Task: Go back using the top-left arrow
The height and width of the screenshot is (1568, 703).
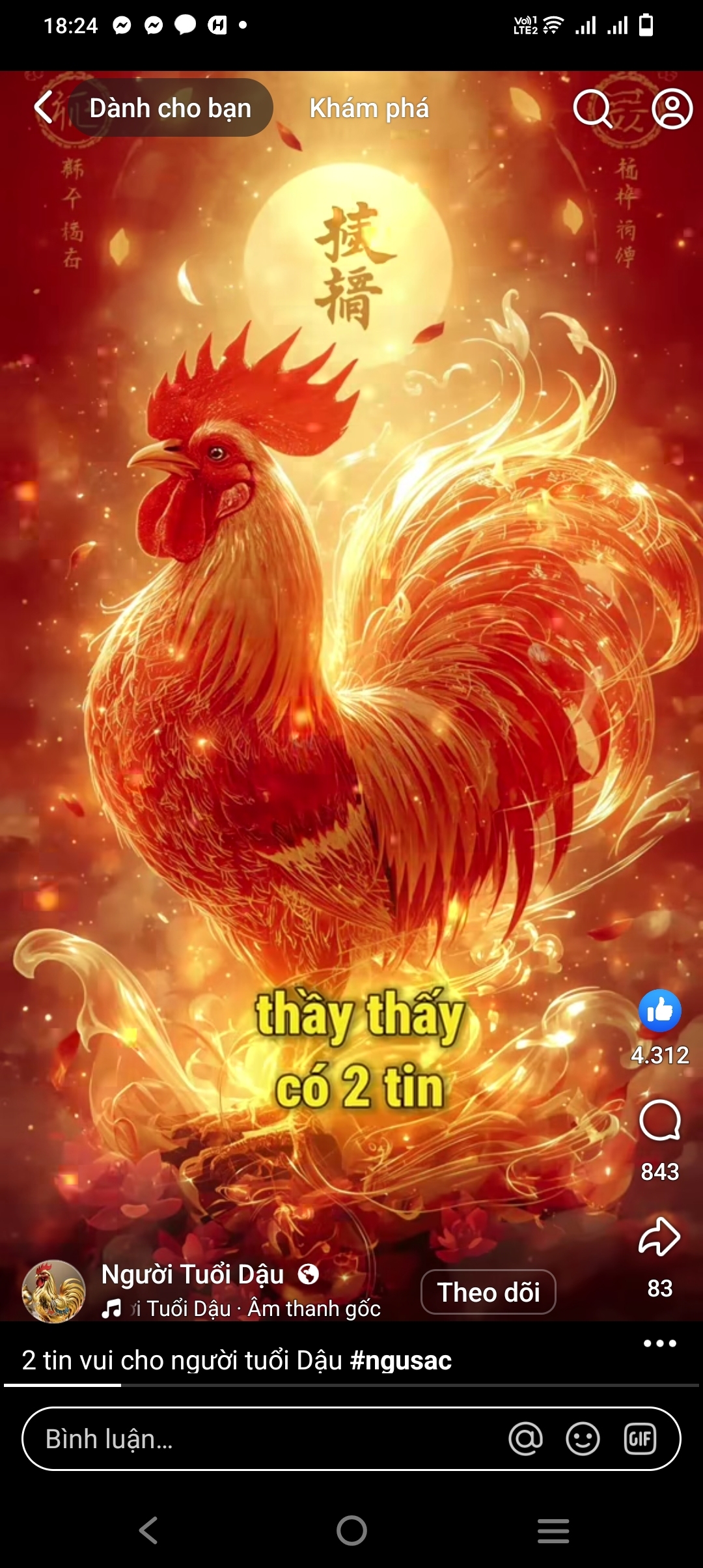Action: 44,107
